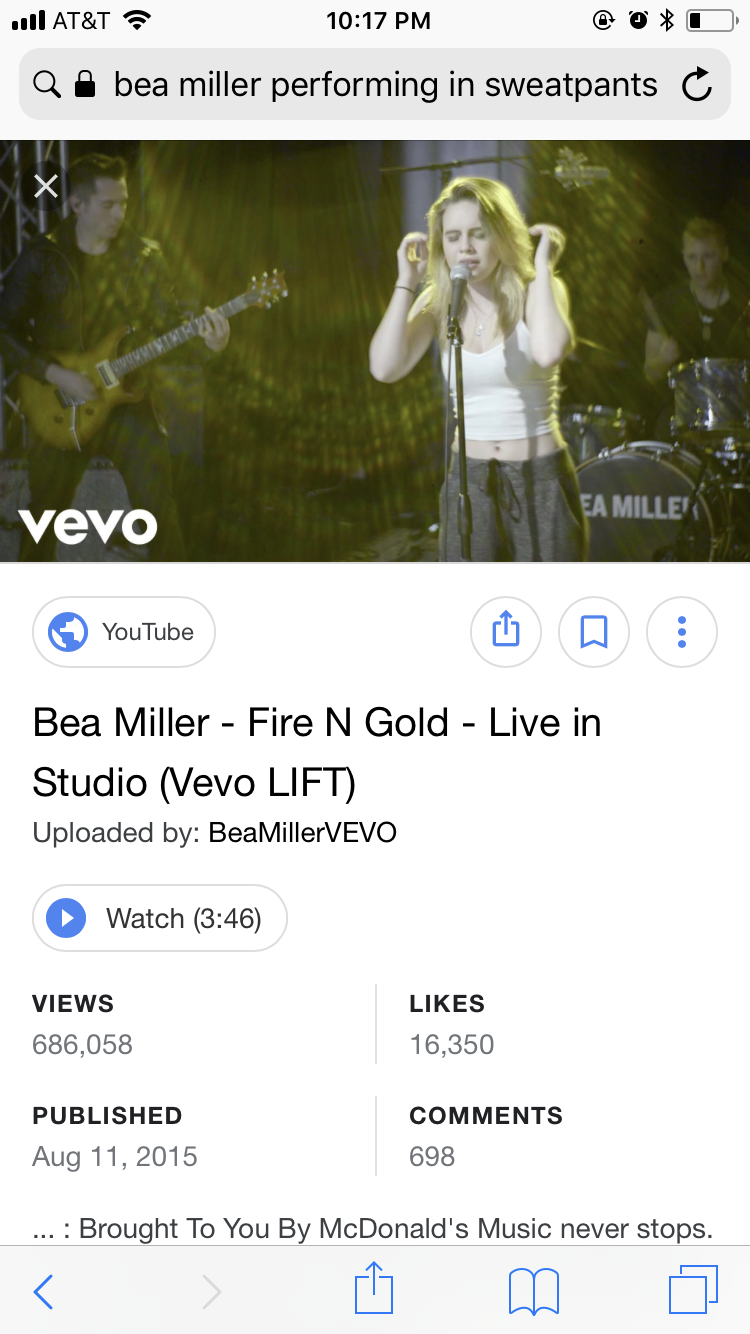Open Safari's share sheet
Screen dimensions: 750x1334
(x=374, y=1290)
